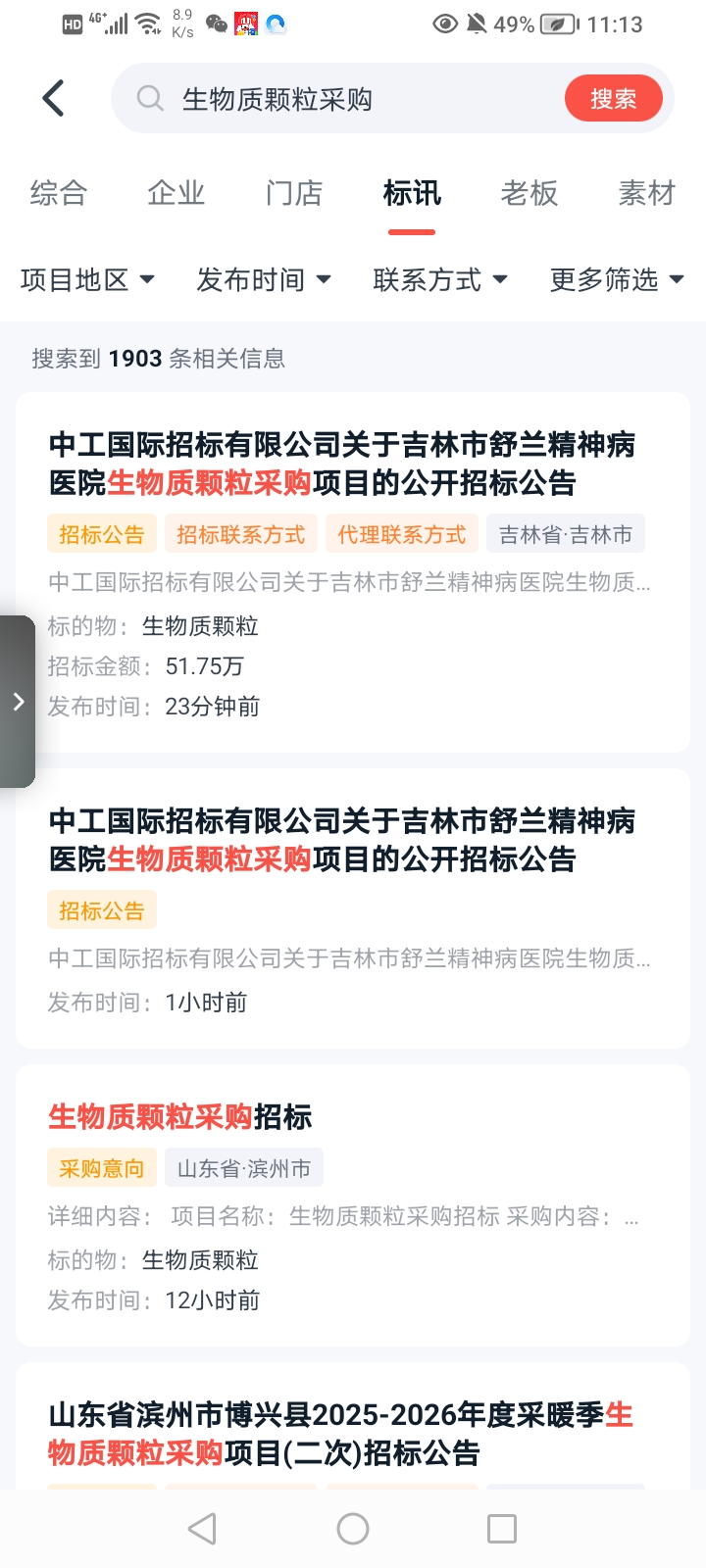Open the 更多筛选 filter options

click(x=617, y=280)
